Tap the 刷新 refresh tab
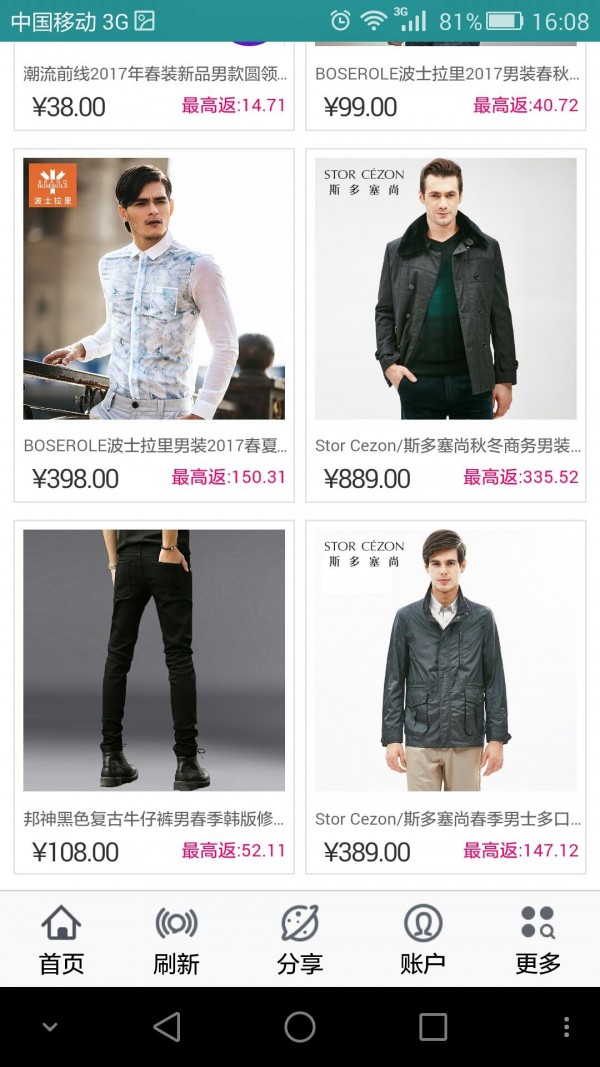This screenshot has height=1067, width=600. (x=176, y=940)
